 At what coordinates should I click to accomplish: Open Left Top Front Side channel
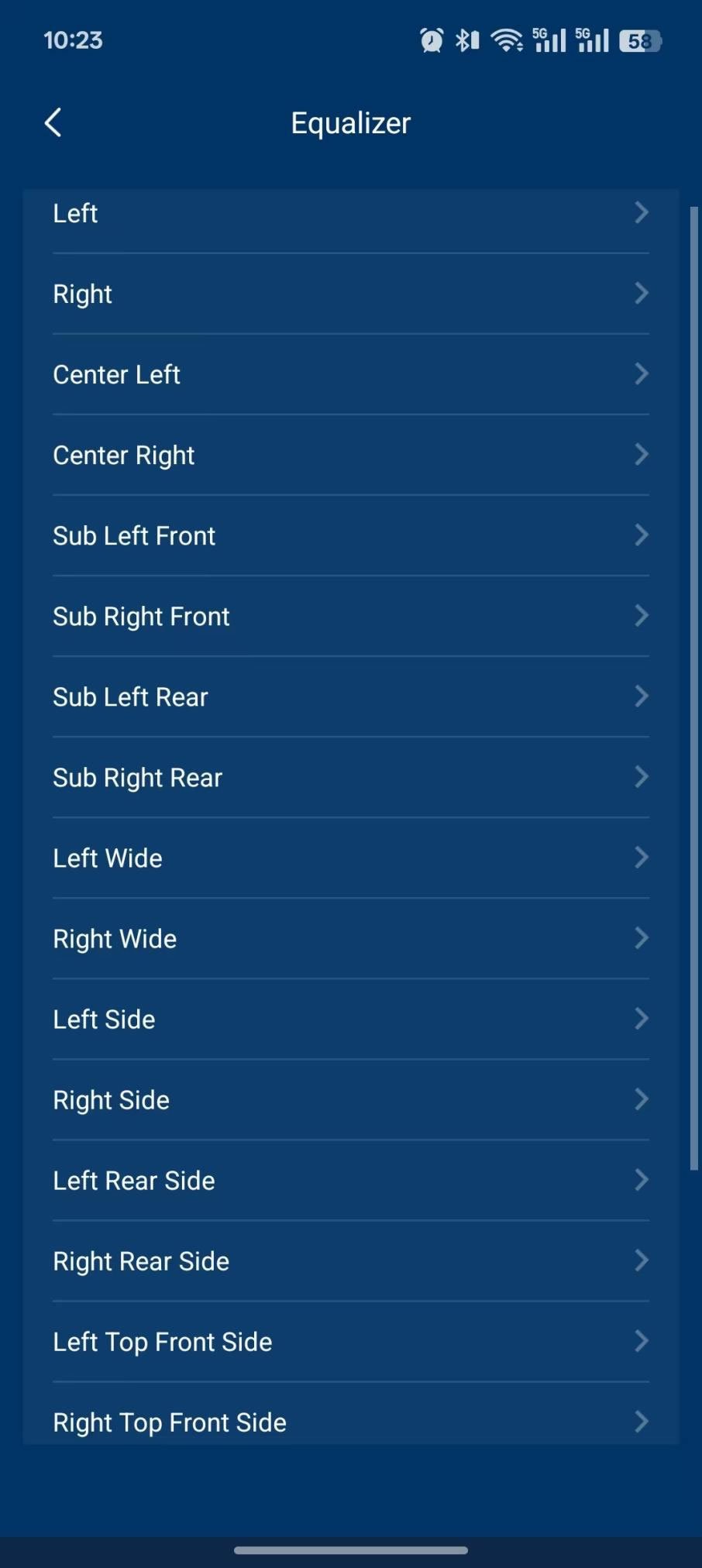tap(350, 1341)
